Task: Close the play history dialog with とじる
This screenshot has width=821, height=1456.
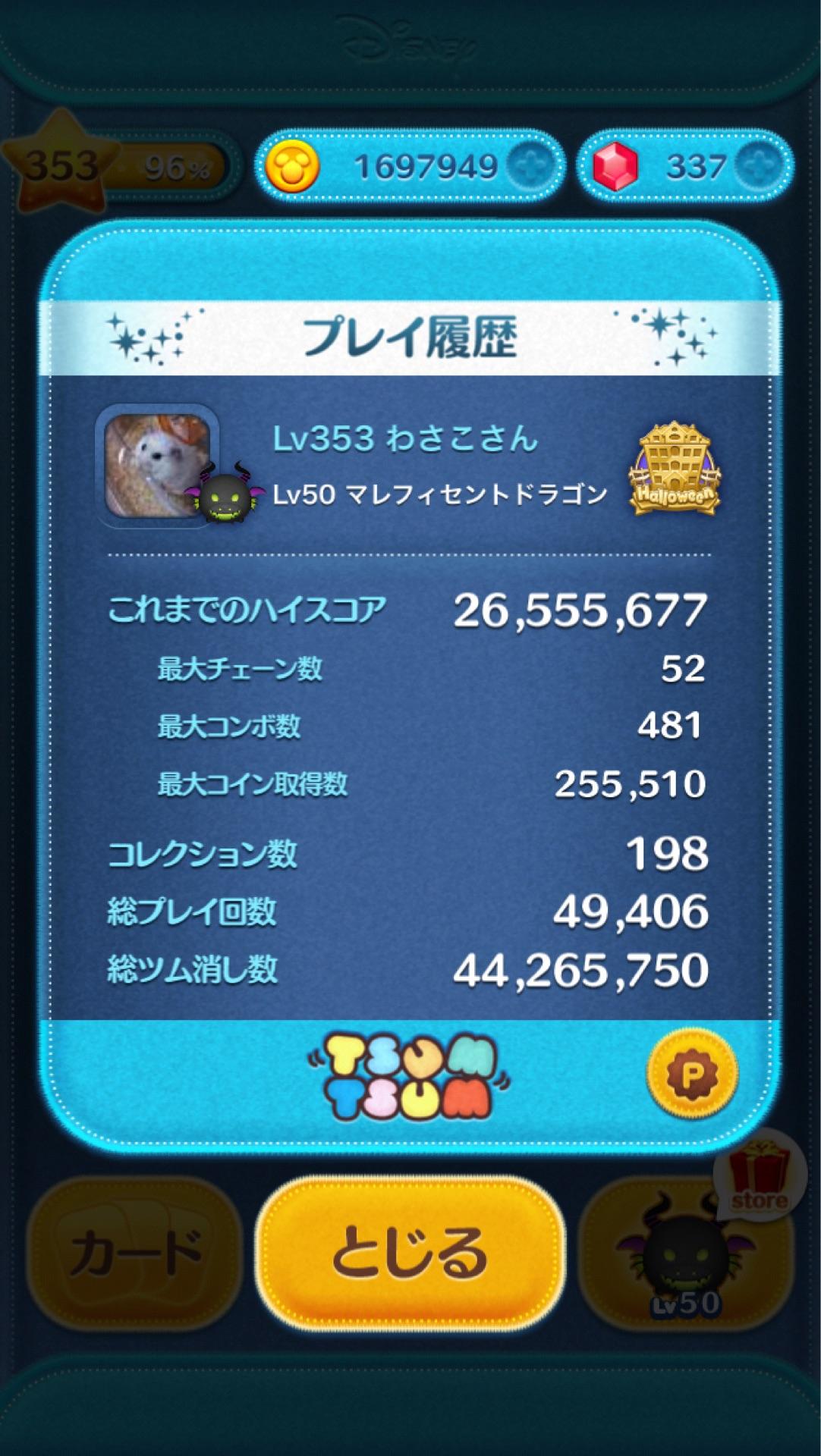Action: coord(410,1252)
